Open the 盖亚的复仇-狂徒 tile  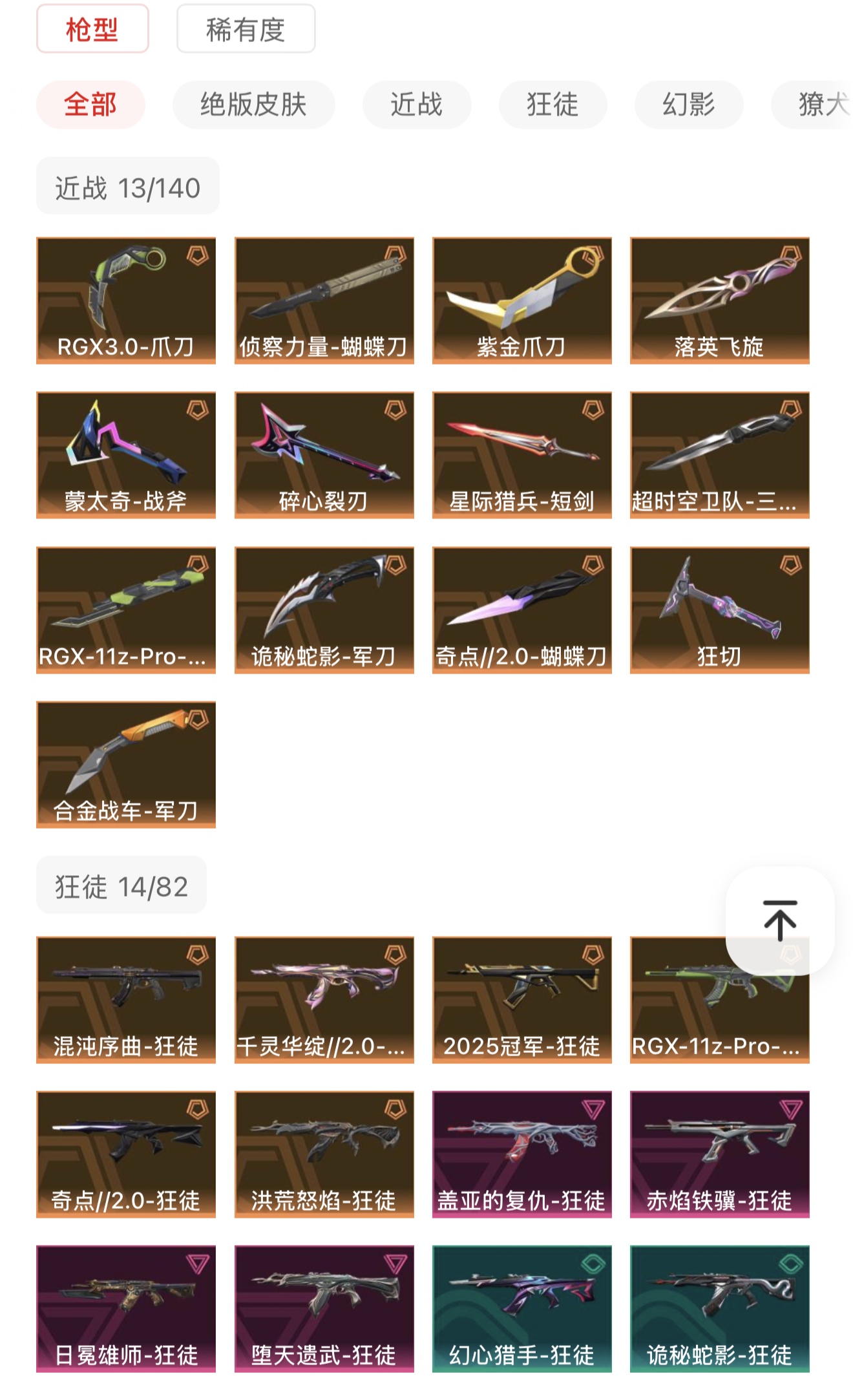coord(521,1154)
